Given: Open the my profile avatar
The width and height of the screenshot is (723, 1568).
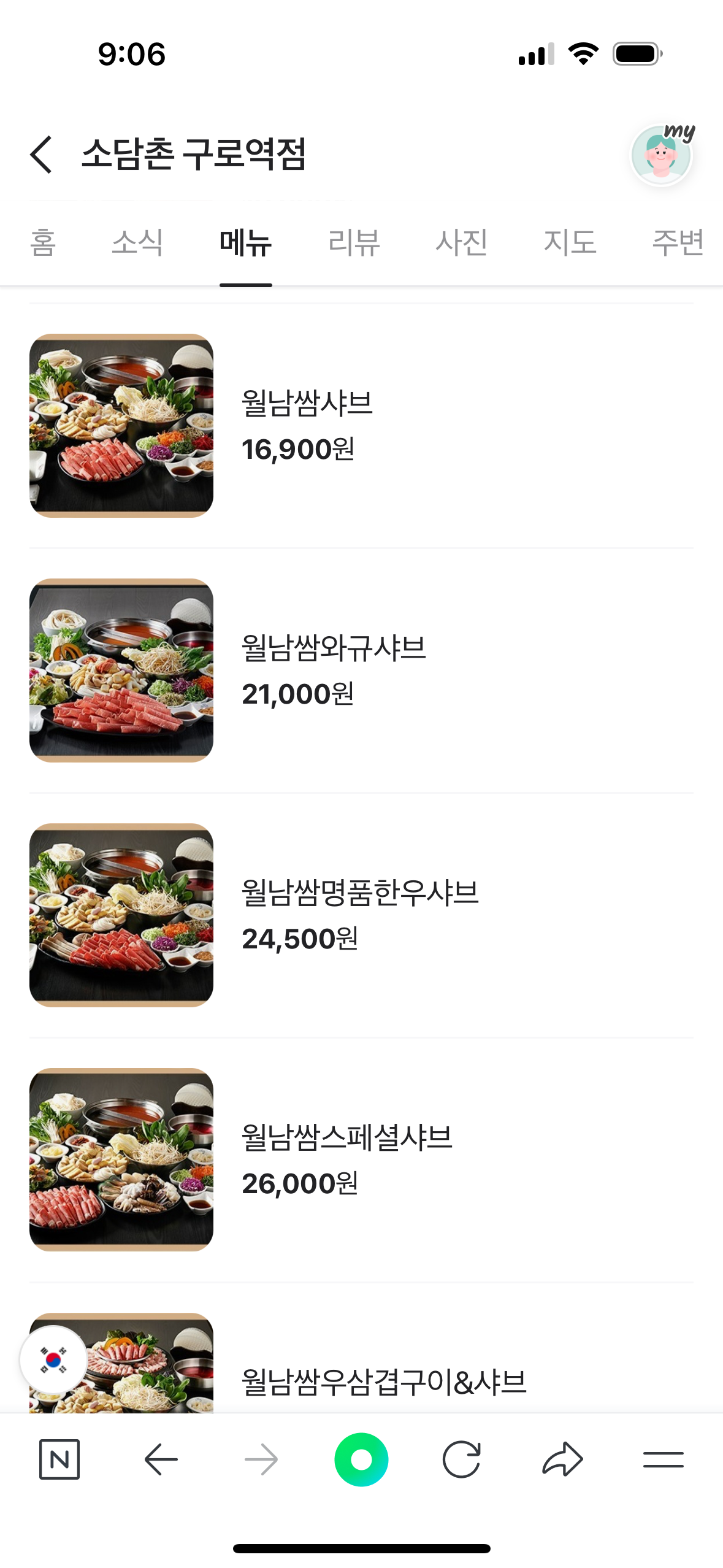Looking at the screenshot, I should pos(661,155).
